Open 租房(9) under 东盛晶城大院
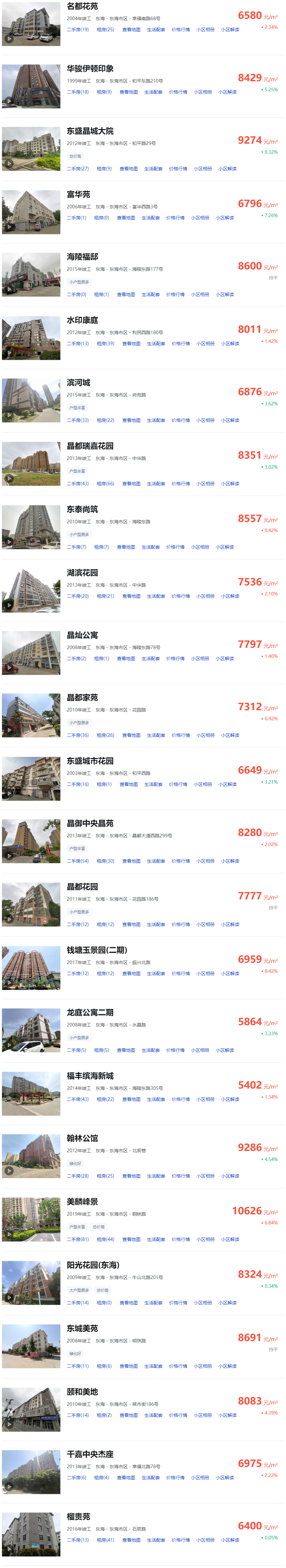This screenshot has height=1568, width=286. 104,169
